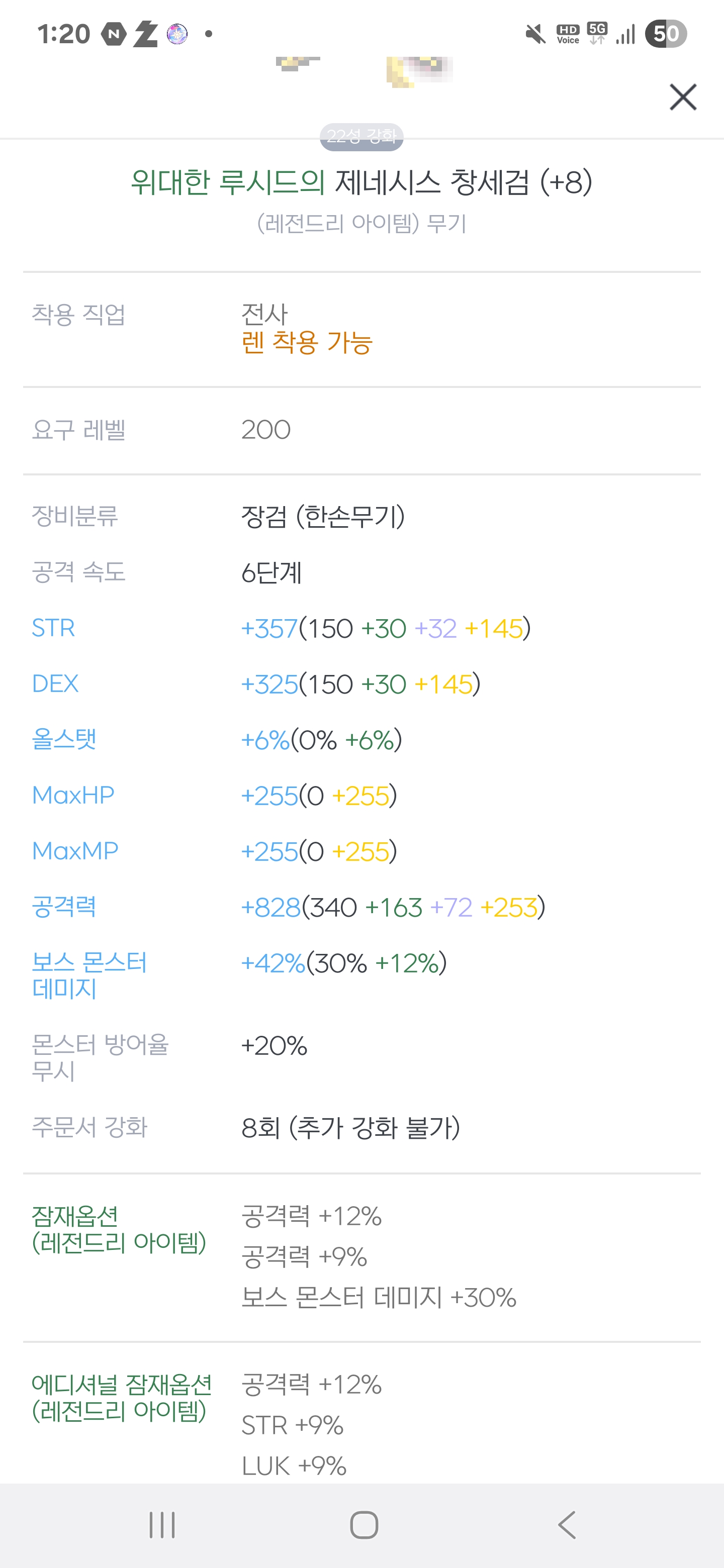This screenshot has height=1568, width=724.
Task: Go back using the navigation bar
Action: coord(566,1525)
